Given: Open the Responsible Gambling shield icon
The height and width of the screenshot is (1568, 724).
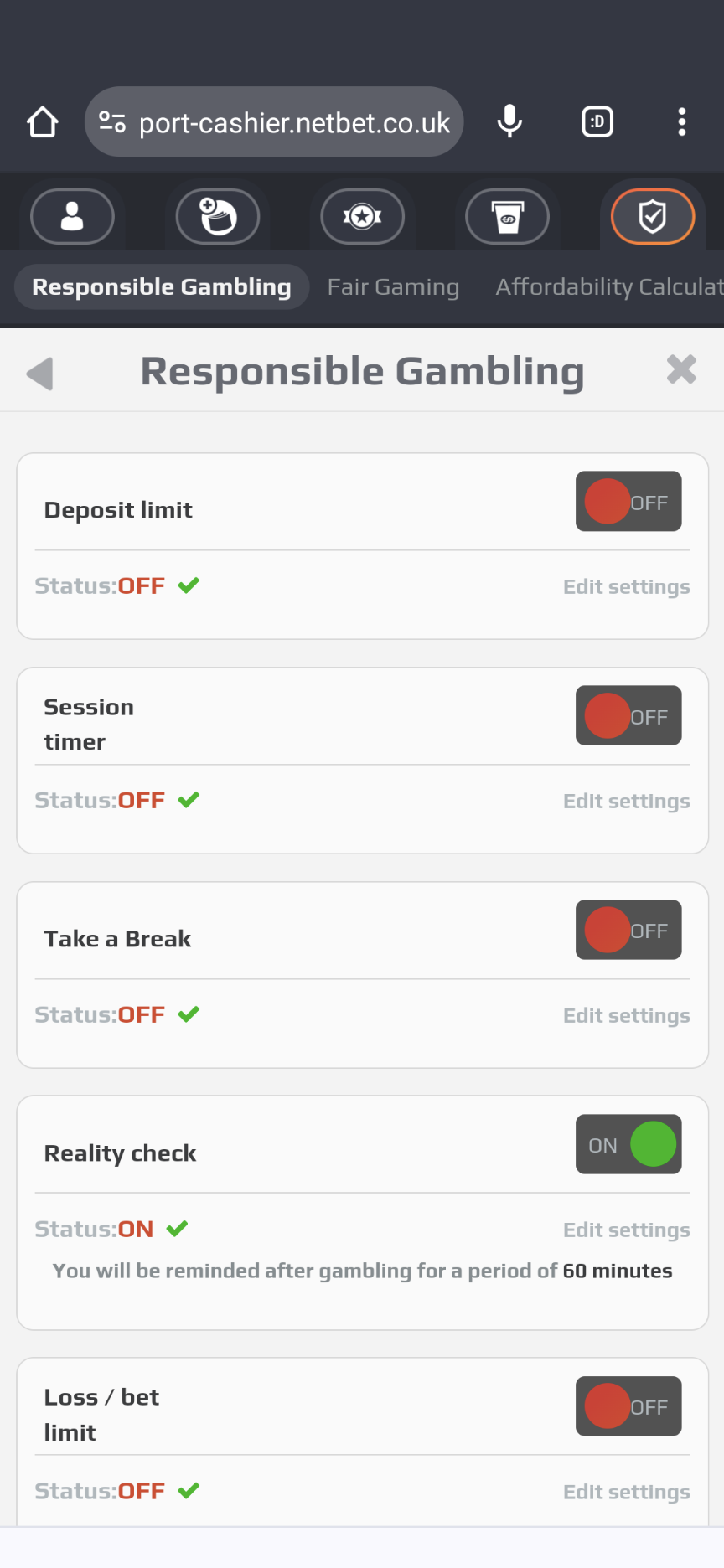Looking at the screenshot, I should [653, 216].
